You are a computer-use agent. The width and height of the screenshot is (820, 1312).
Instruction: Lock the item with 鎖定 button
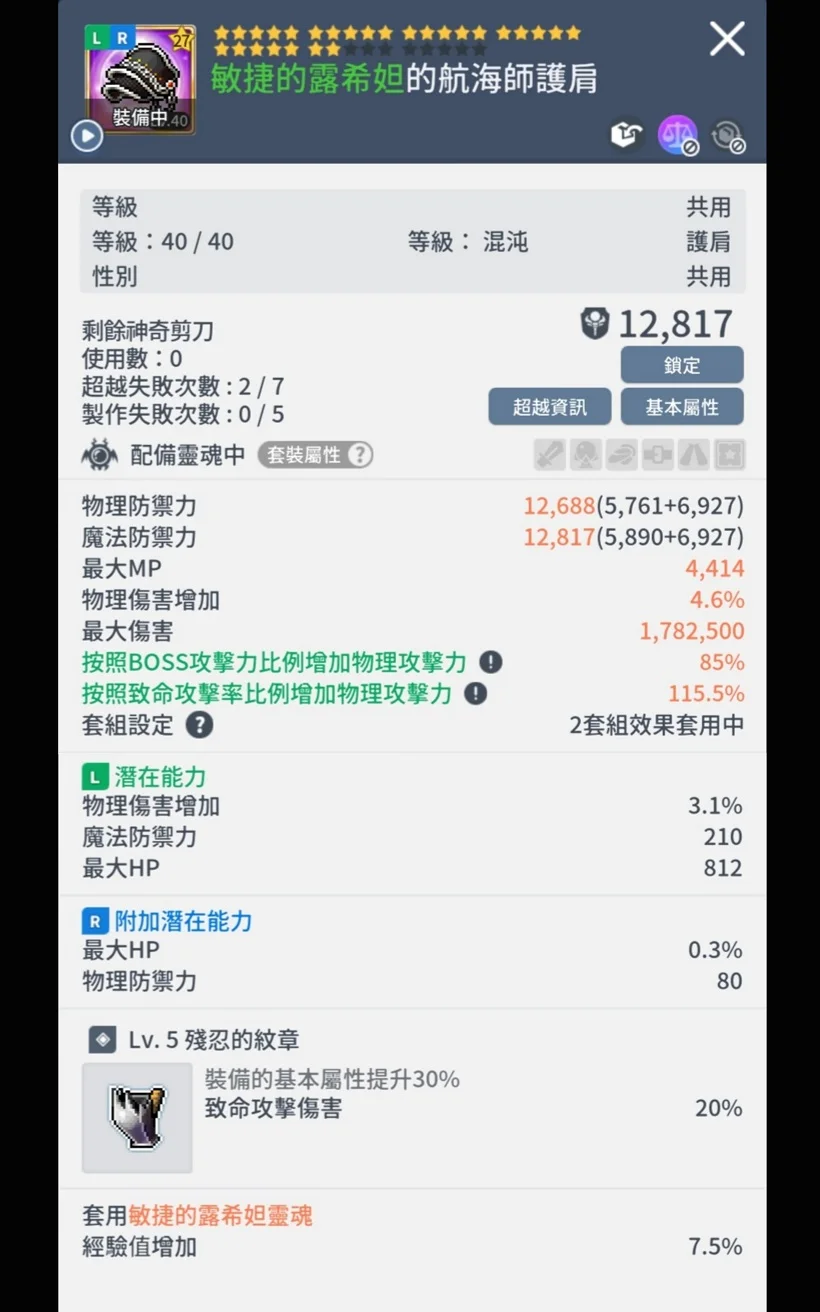(x=682, y=365)
